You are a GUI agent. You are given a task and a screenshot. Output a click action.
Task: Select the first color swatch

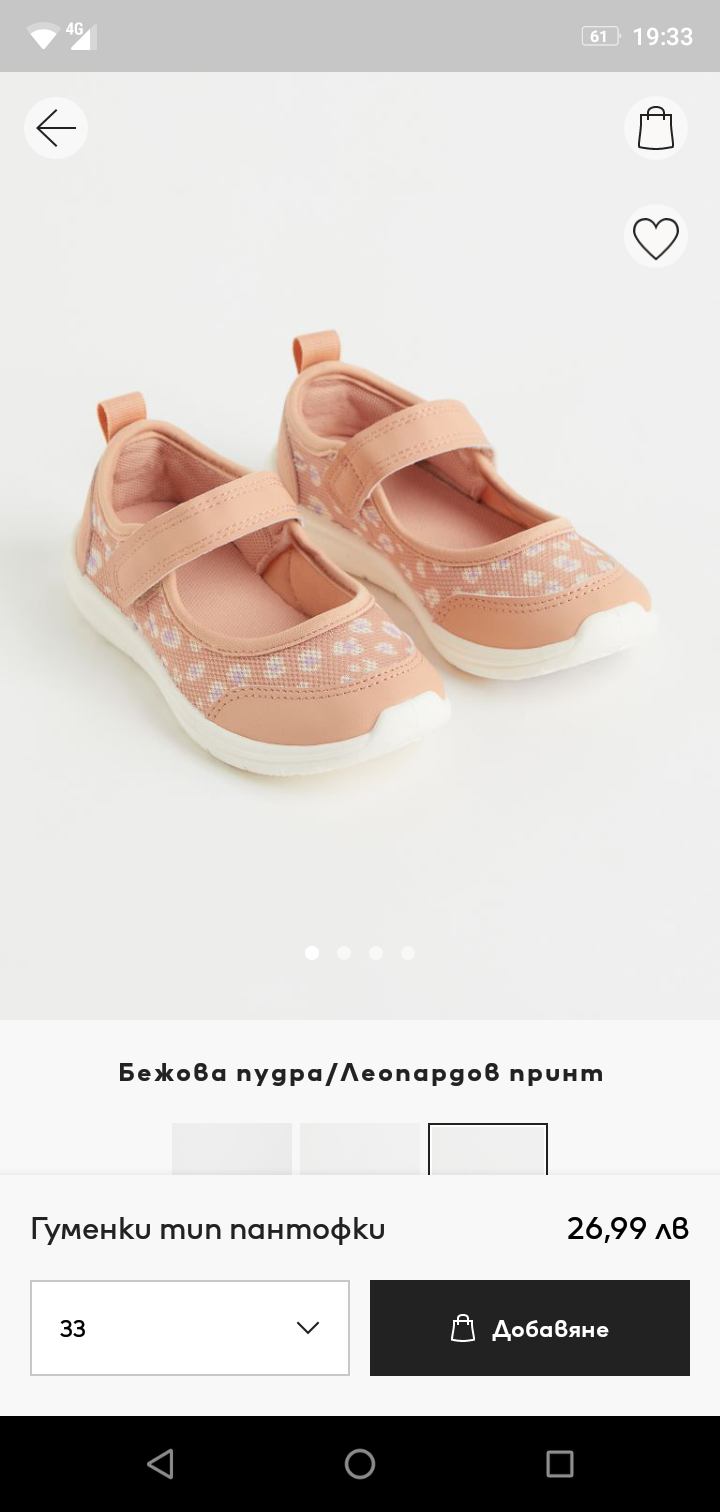pyautogui.click(x=232, y=1150)
